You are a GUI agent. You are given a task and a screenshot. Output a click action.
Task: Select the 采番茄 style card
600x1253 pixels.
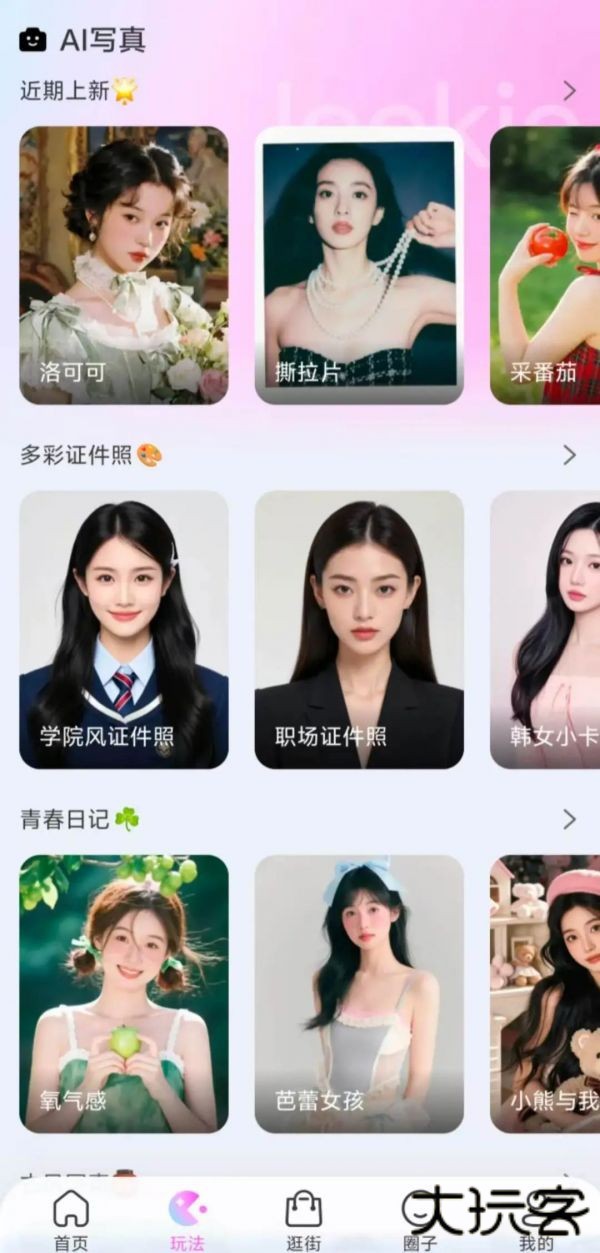coord(546,265)
